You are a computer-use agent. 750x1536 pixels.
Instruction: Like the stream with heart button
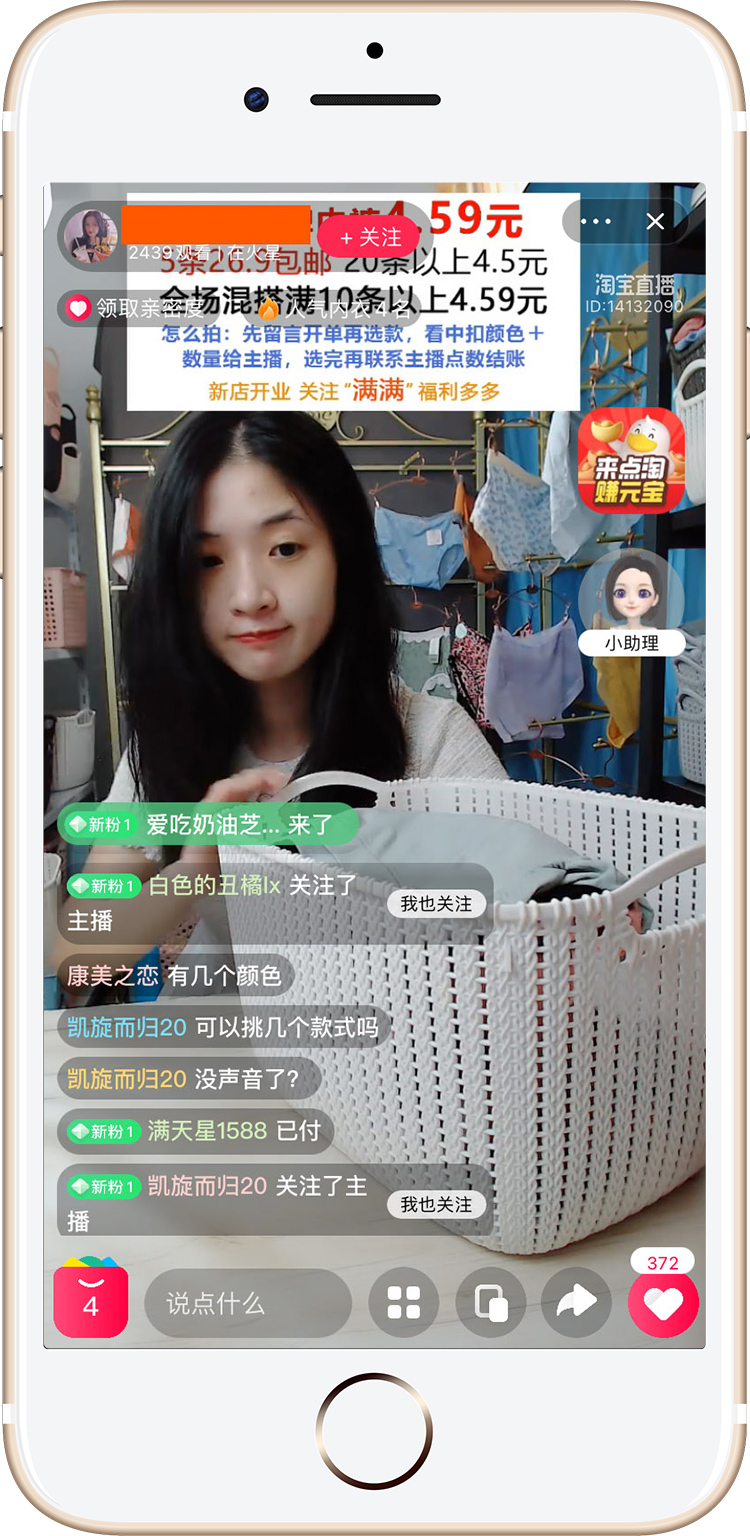click(663, 1303)
